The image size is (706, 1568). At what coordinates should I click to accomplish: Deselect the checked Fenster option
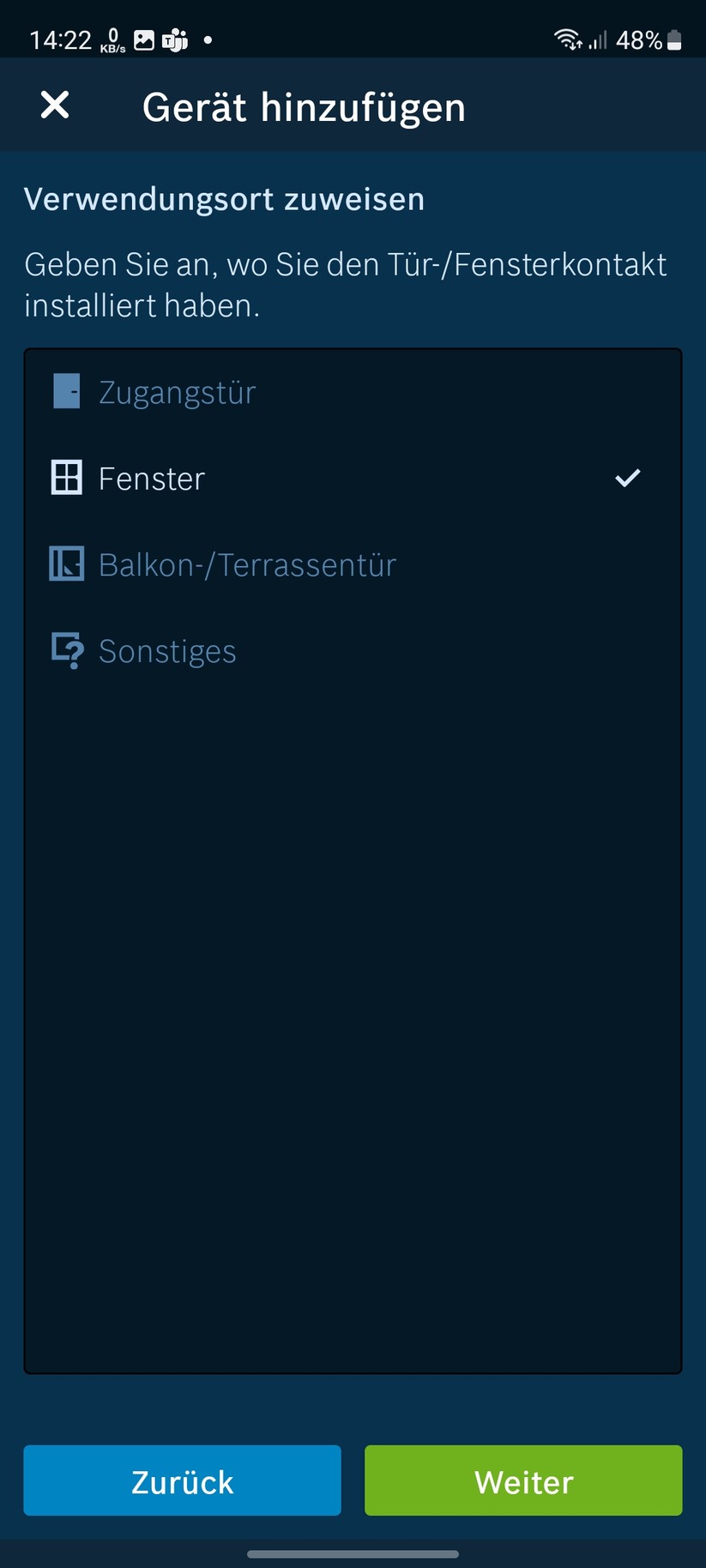coord(257,478)
